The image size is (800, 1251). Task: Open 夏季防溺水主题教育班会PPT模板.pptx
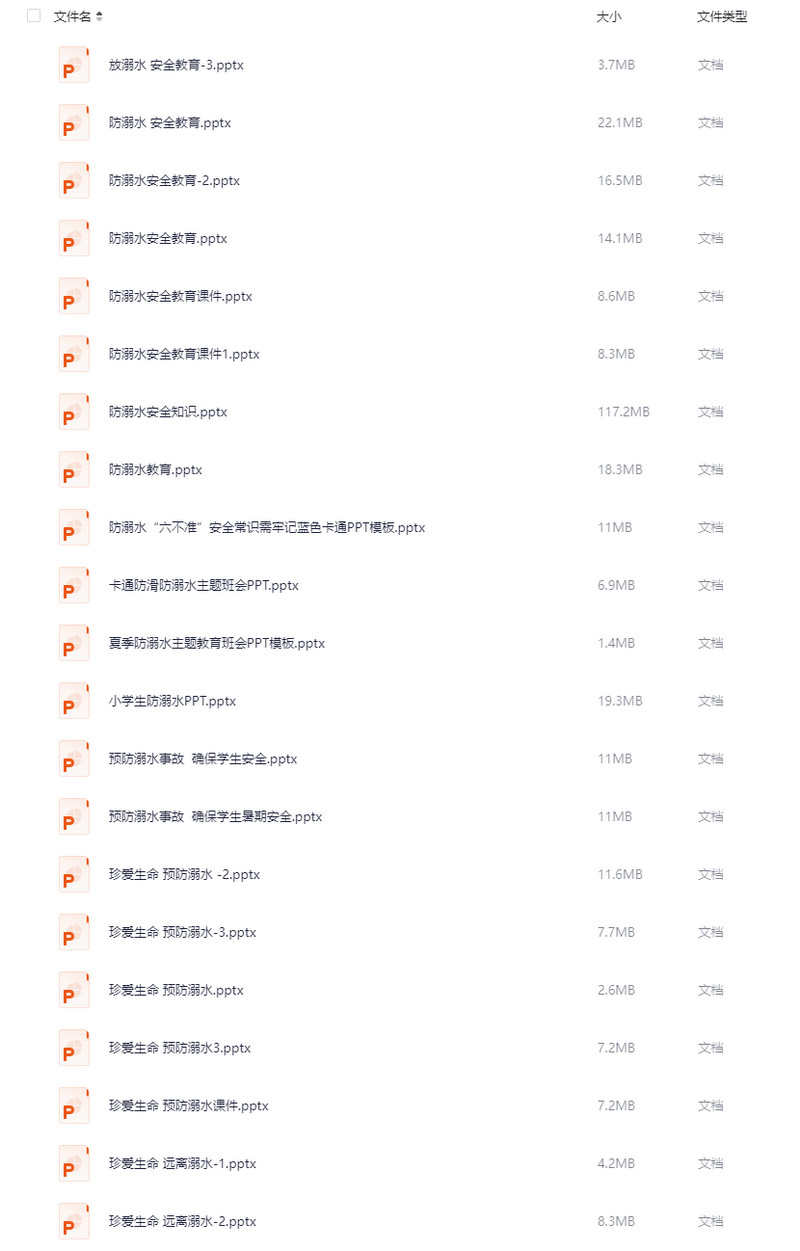click(216, 643)
